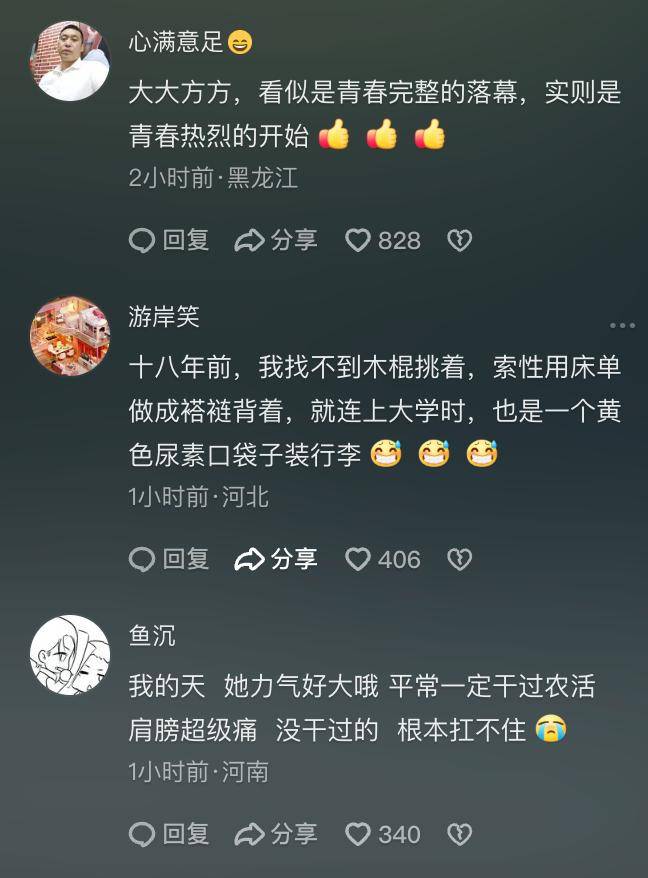Dislike 游岸笑's comment

tap(458, 559)
